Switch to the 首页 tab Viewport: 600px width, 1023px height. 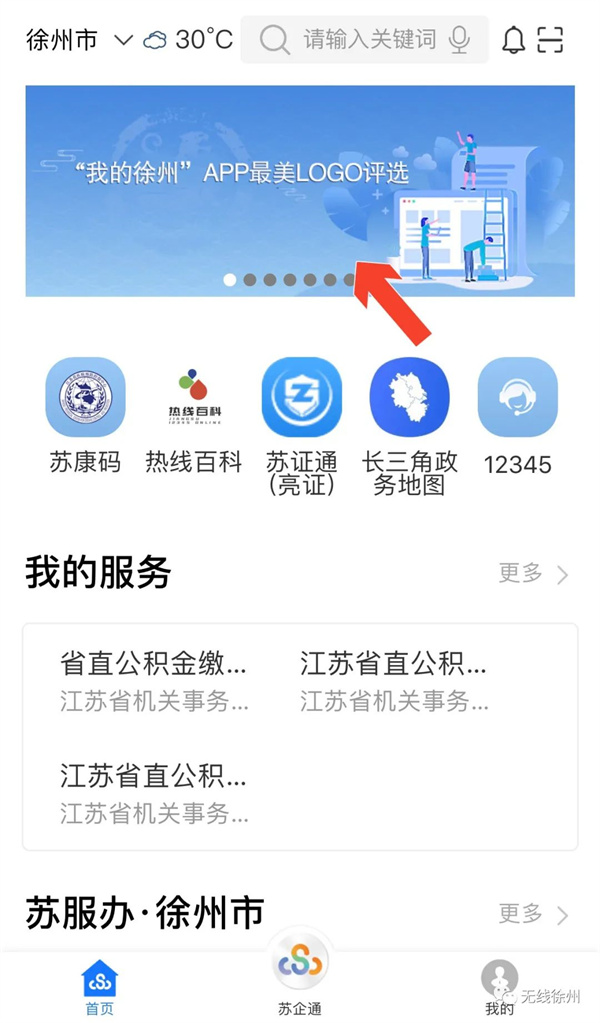point(99,988)
